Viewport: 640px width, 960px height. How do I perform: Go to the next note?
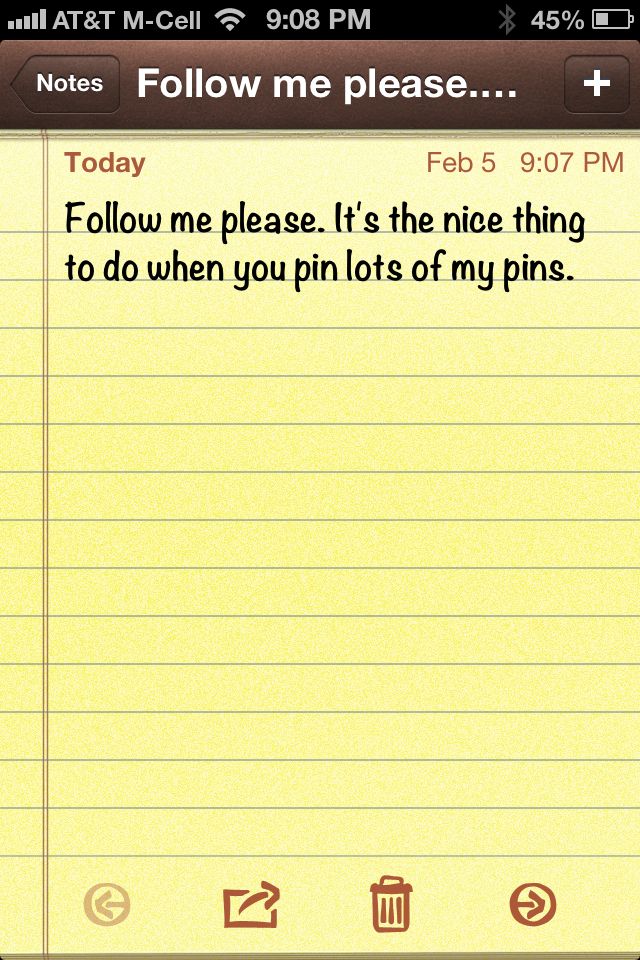(x=532, y=905)
